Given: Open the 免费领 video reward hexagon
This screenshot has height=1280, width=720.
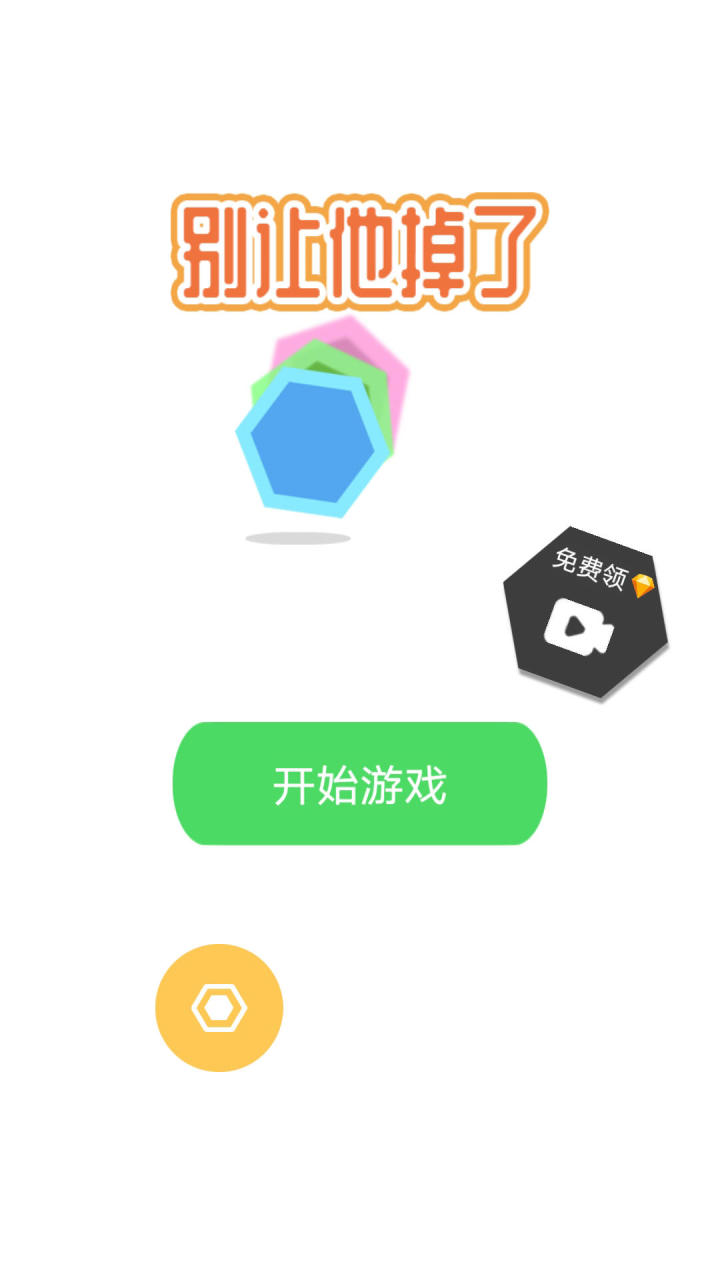Looking at the screenshot, I should point(585,614).
